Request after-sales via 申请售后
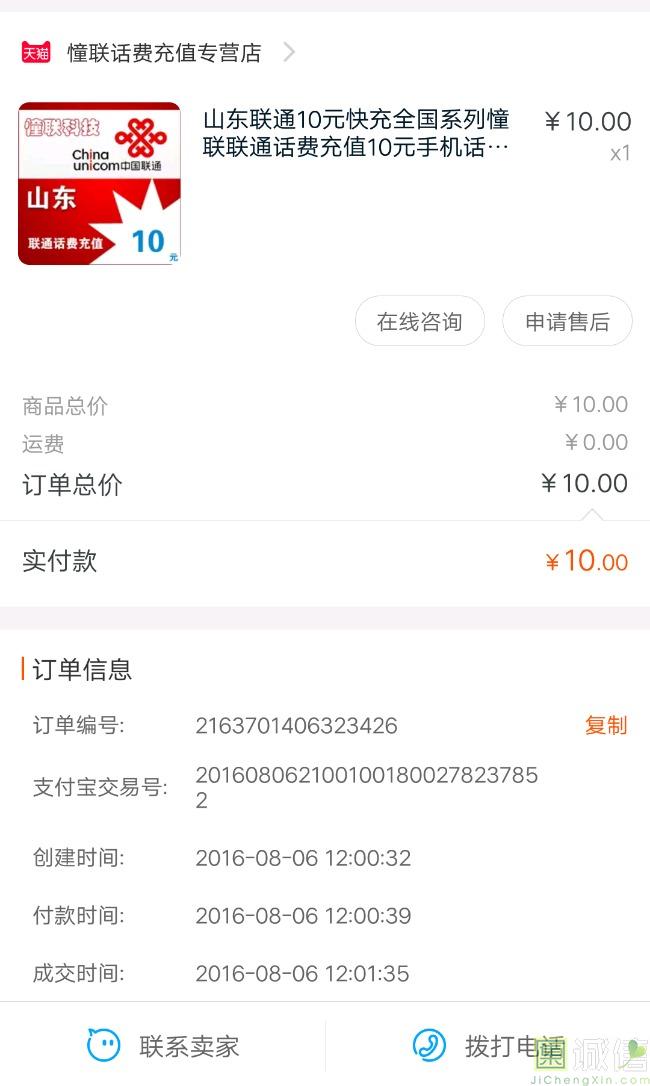The height and width of the screenshot is (1086, 650). point(567,322)
